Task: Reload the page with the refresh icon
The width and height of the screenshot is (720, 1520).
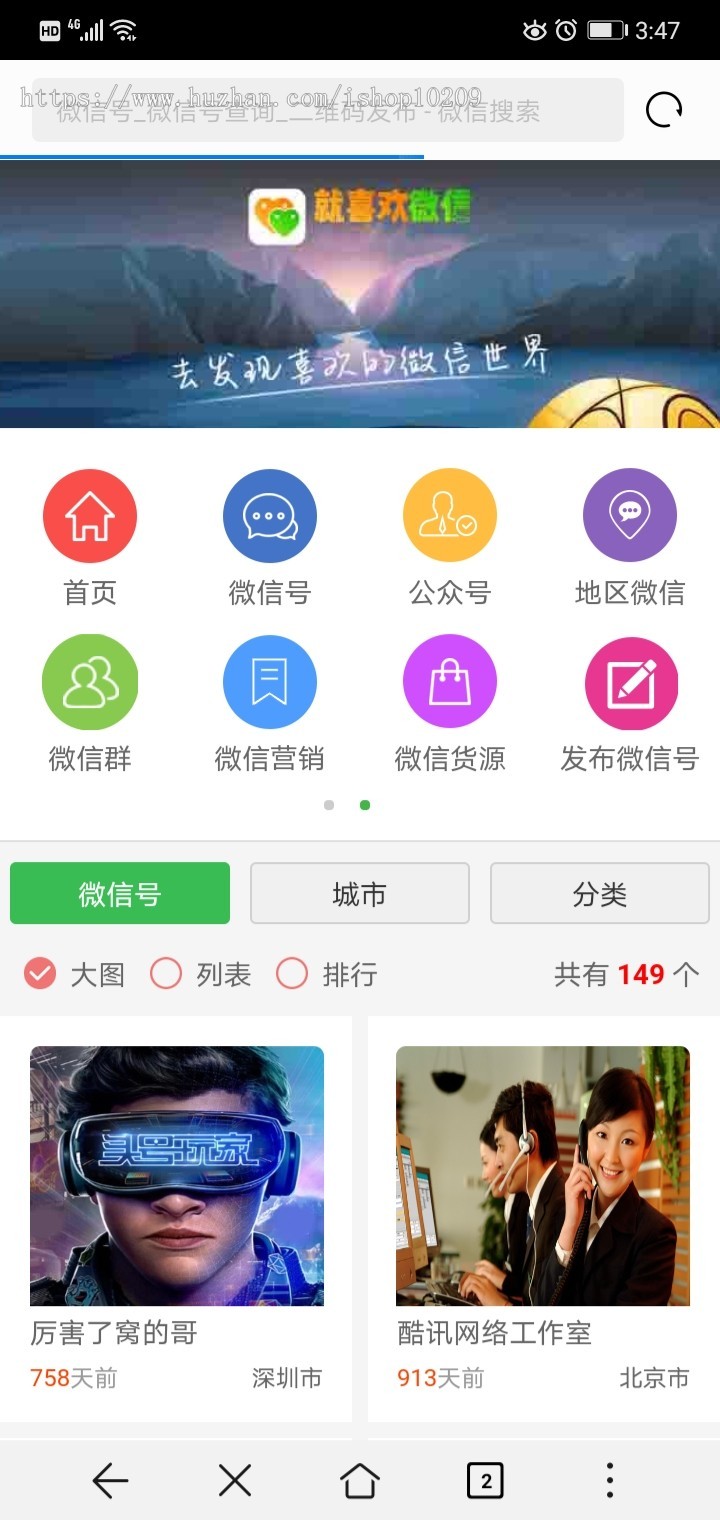Action: click(664, 110)
